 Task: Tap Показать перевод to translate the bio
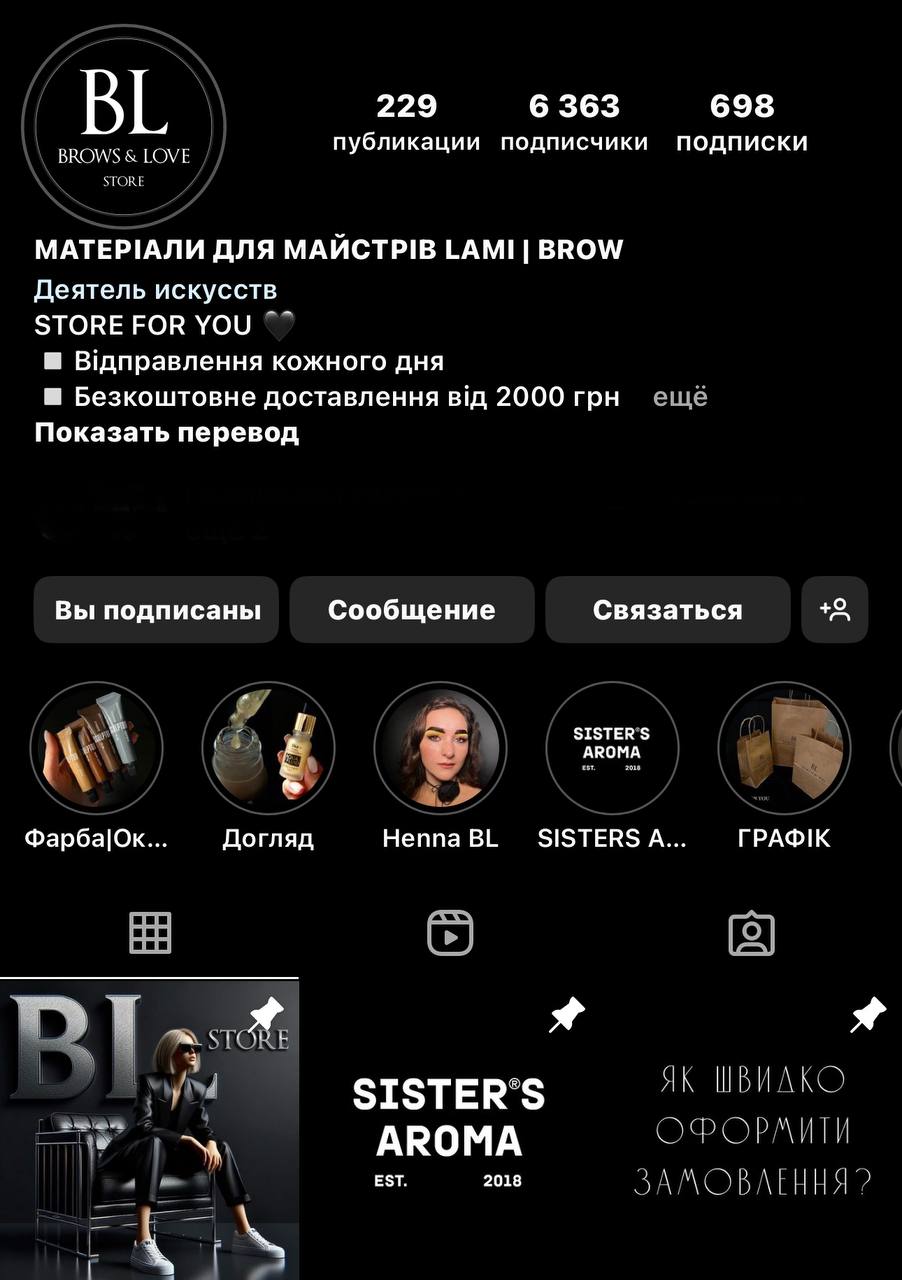166,433
